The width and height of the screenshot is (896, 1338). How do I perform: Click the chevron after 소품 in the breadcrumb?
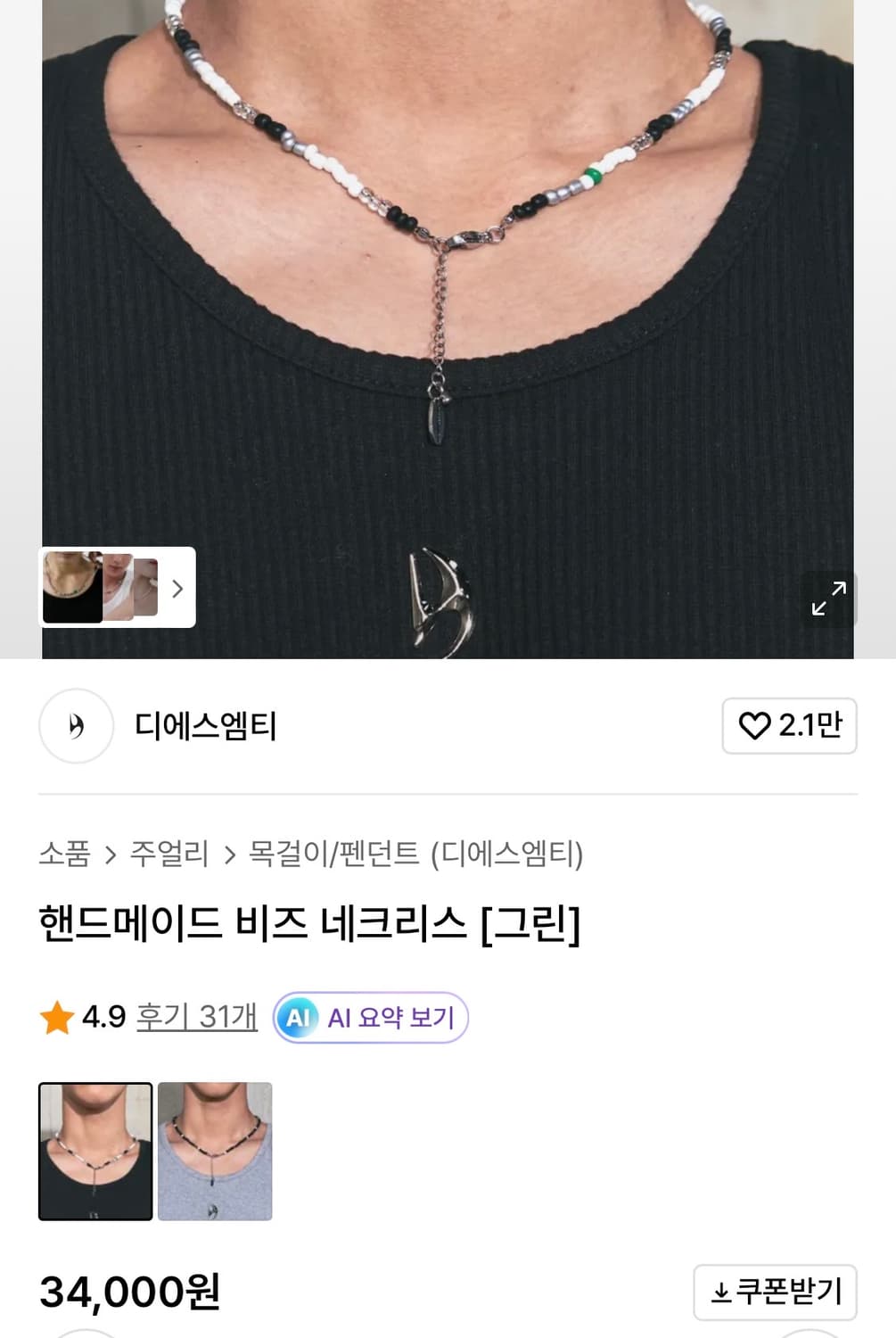pyautogui.click(x=112, y=854)
